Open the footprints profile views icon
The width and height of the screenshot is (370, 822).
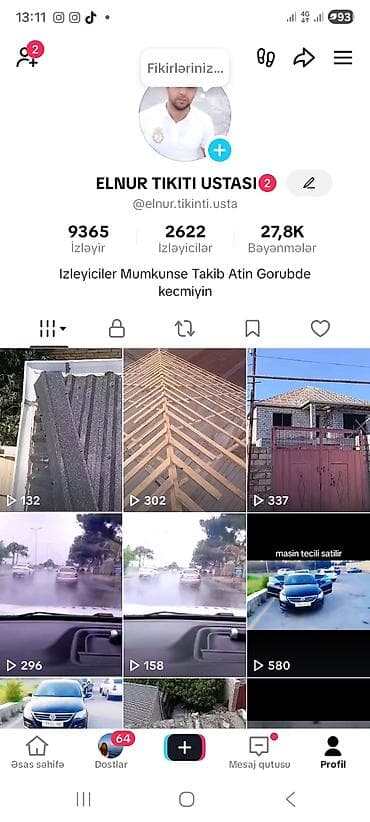point(266,57)
